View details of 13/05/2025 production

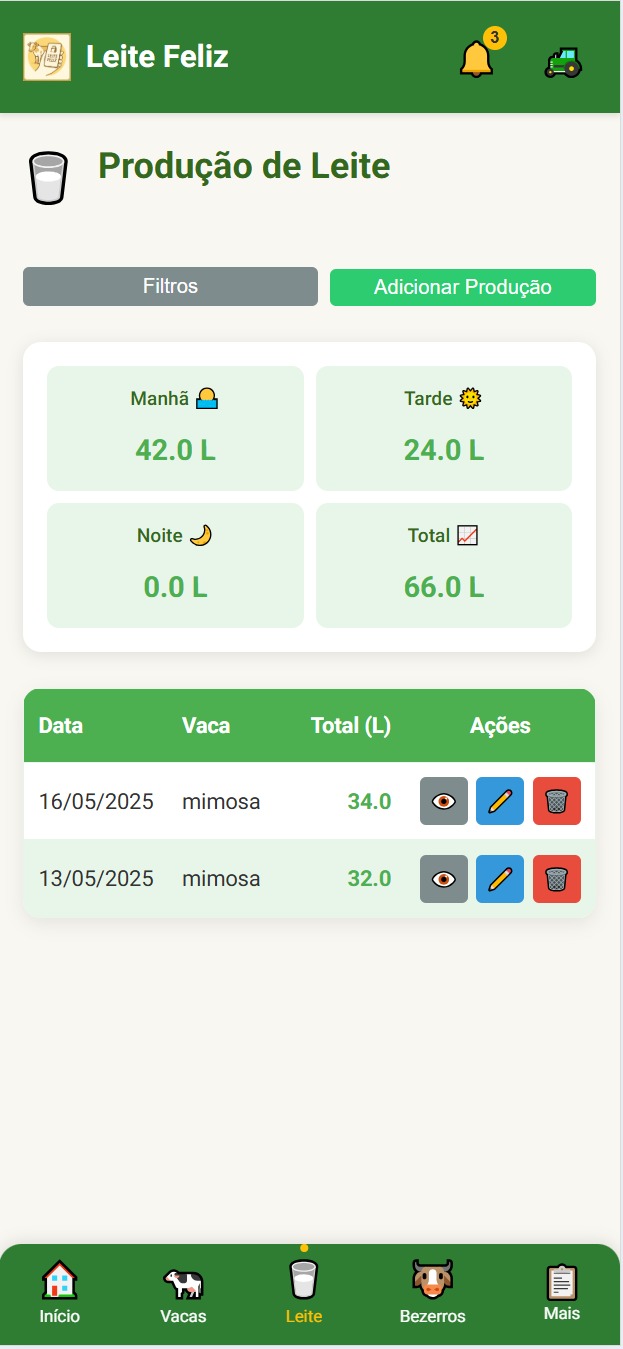(444, 879)
